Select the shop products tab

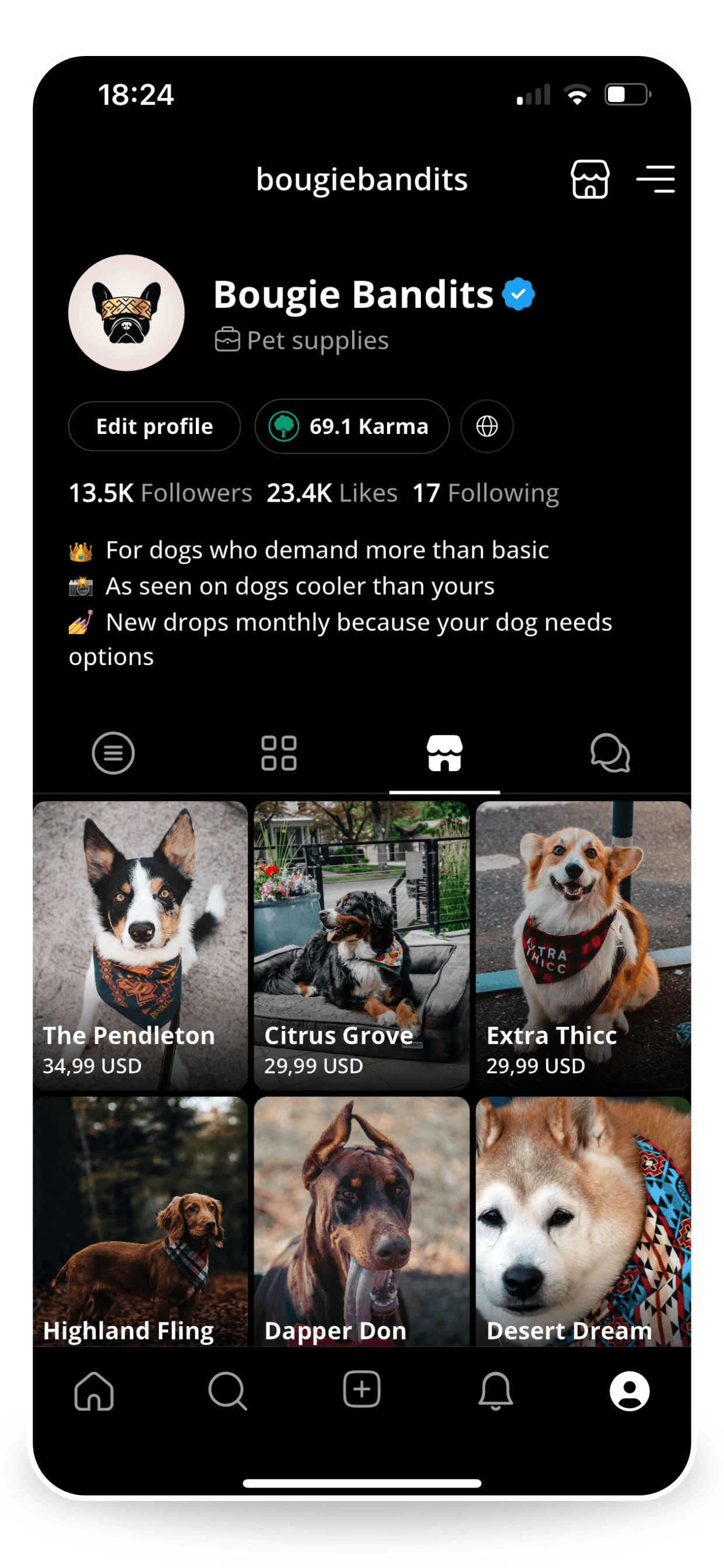tap(445, 753)
